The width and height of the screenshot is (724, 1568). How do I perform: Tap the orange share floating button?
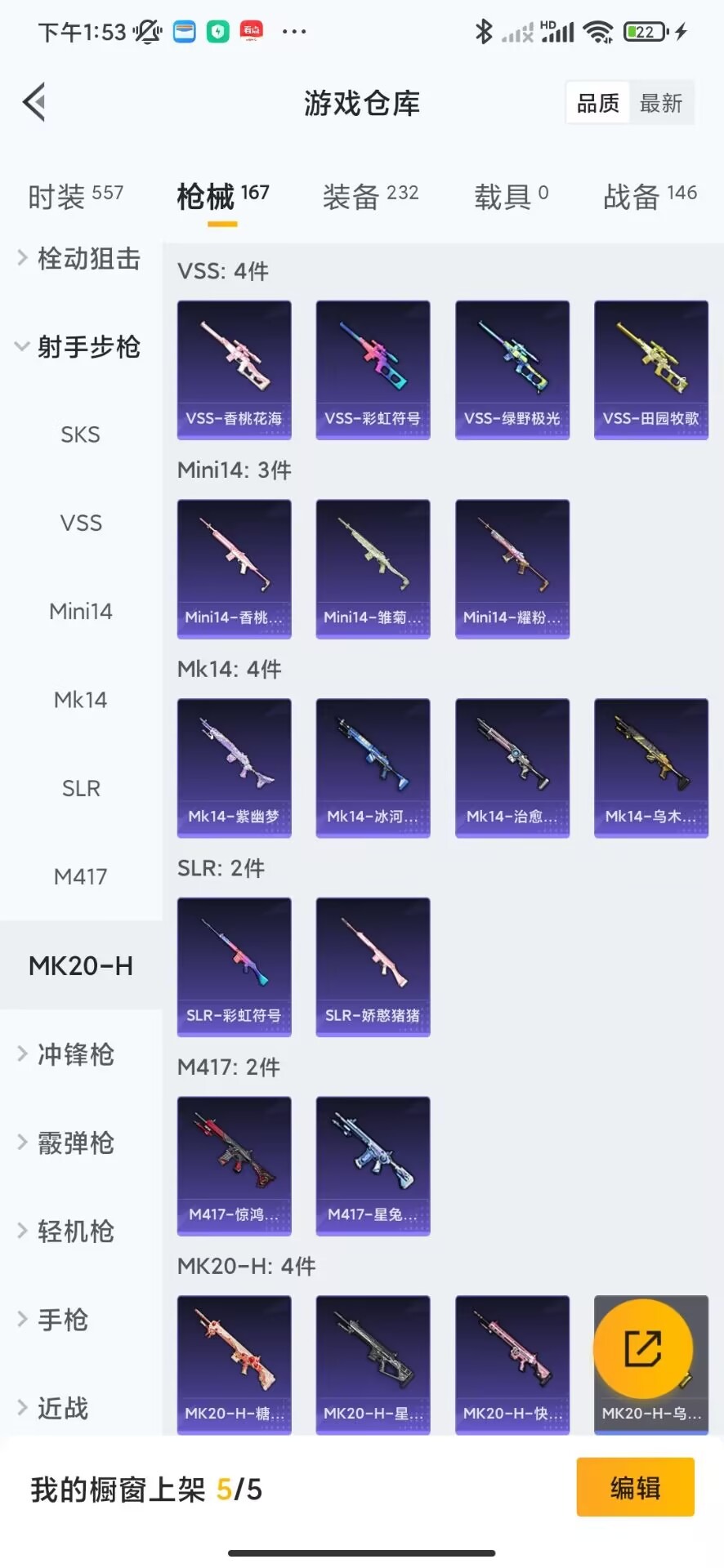click(643, 1348)
